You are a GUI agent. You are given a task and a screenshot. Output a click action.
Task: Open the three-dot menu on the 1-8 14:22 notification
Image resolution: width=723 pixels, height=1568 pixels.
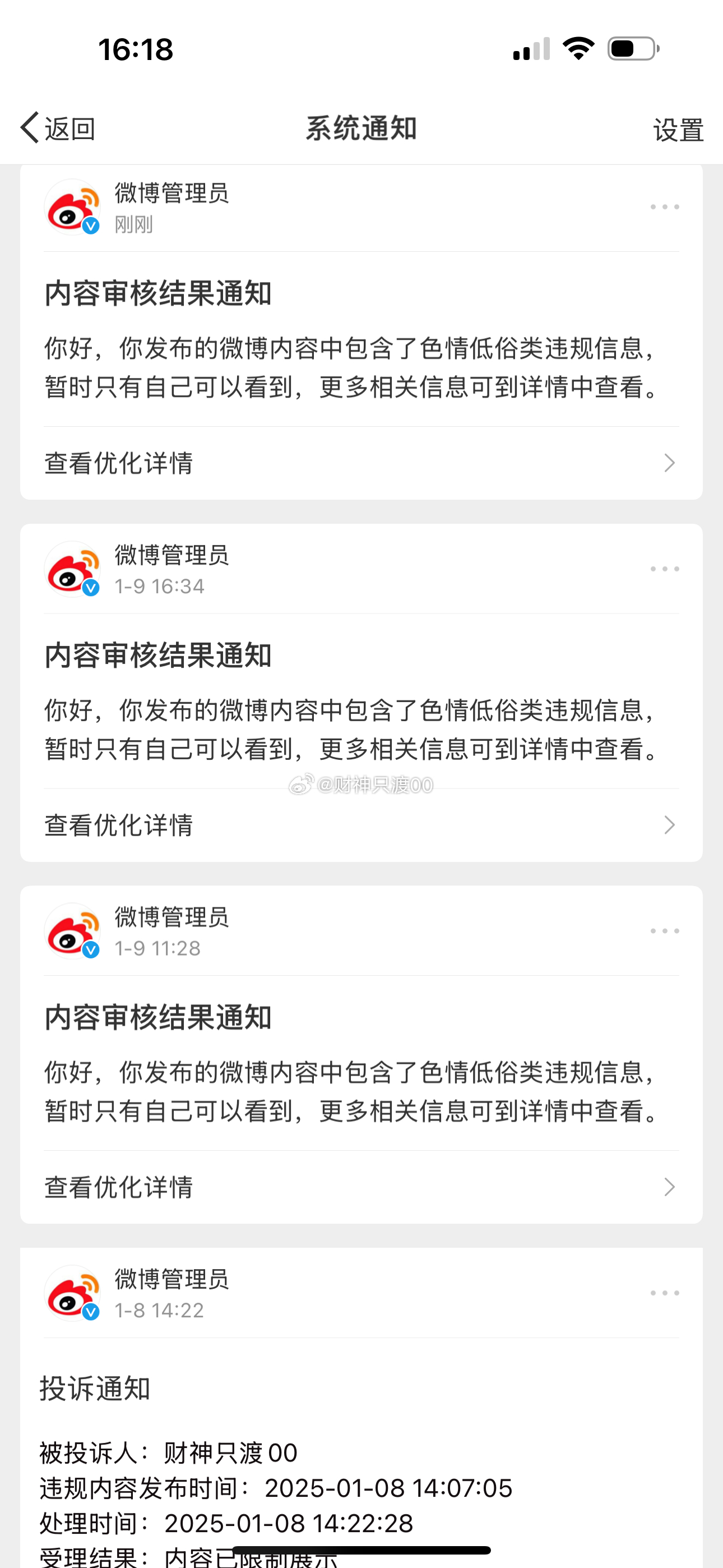(665, 1293)
